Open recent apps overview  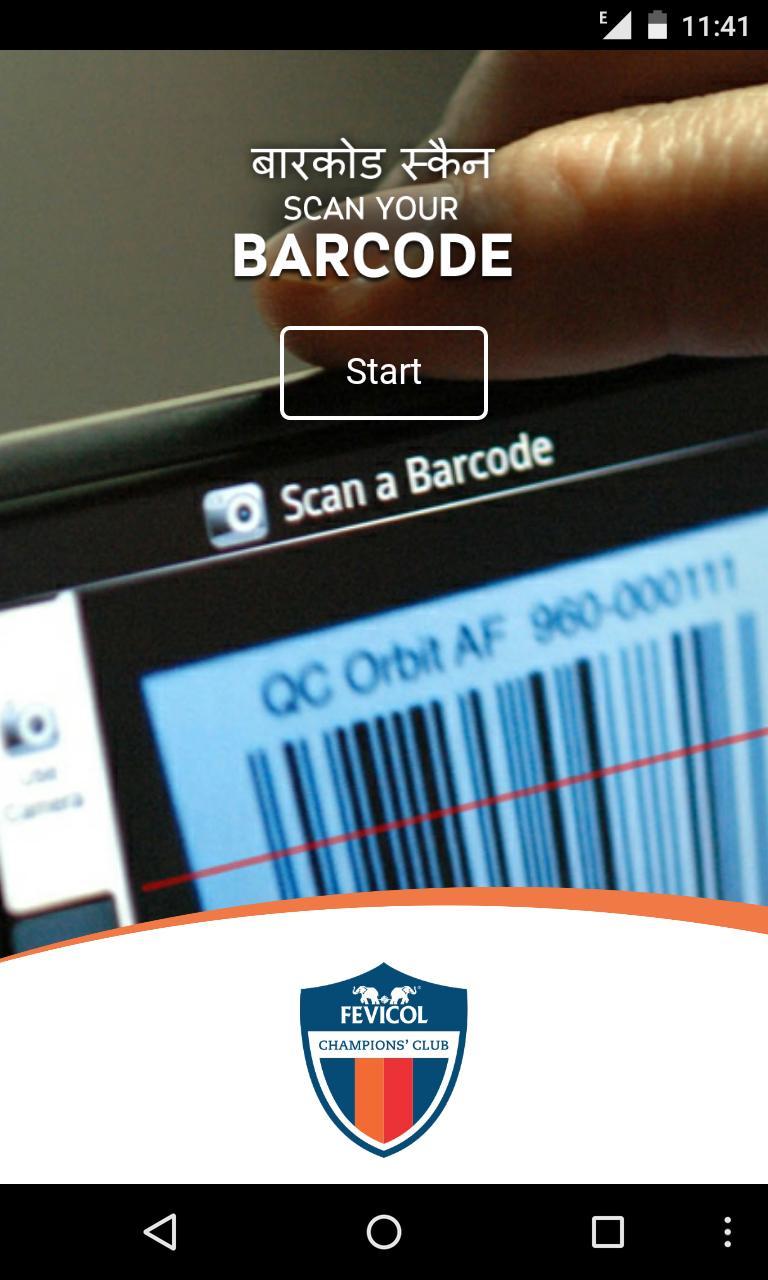(x=607, y=1232)
